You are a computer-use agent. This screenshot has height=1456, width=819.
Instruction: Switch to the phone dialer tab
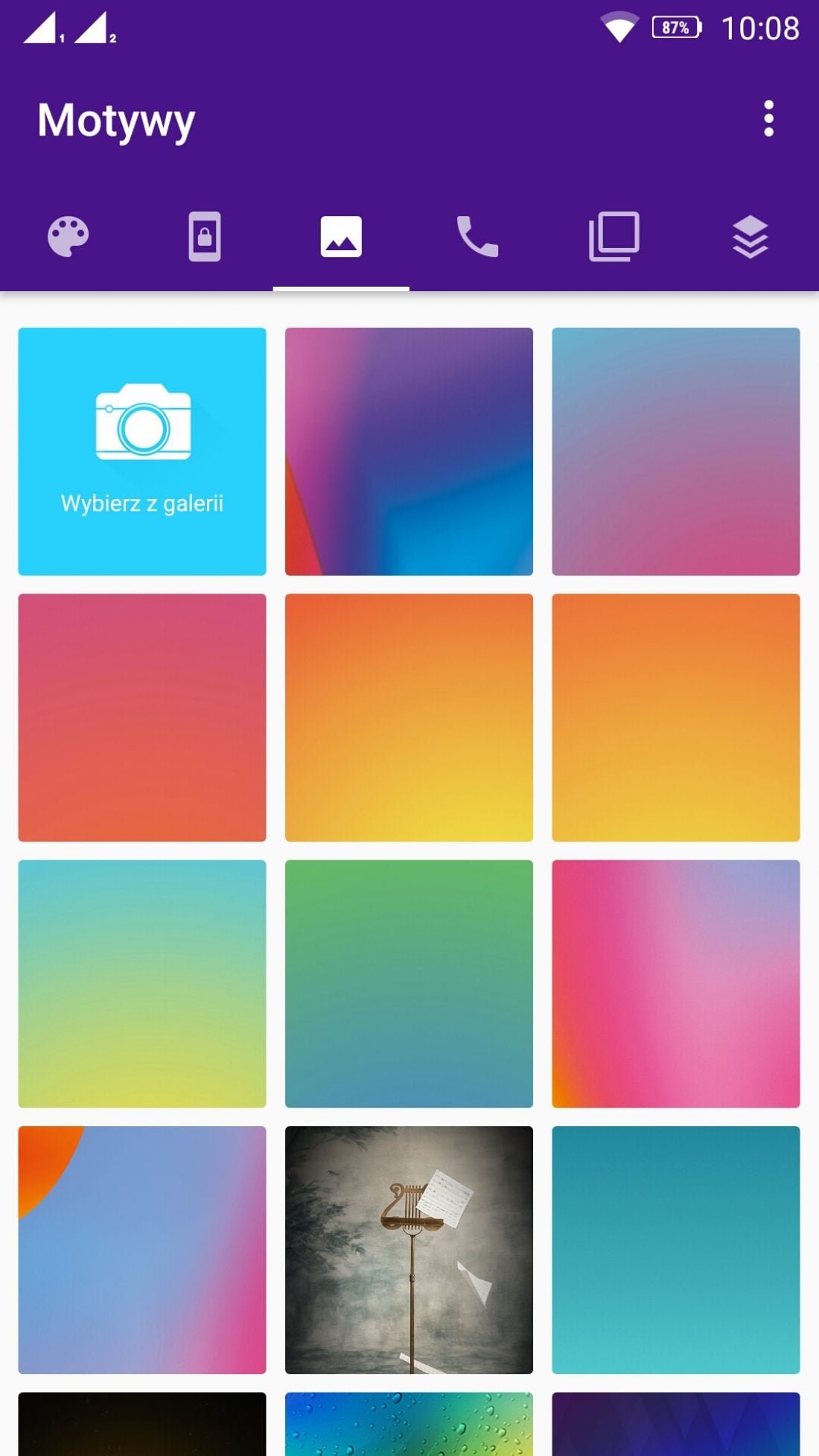tap(477, 237)
